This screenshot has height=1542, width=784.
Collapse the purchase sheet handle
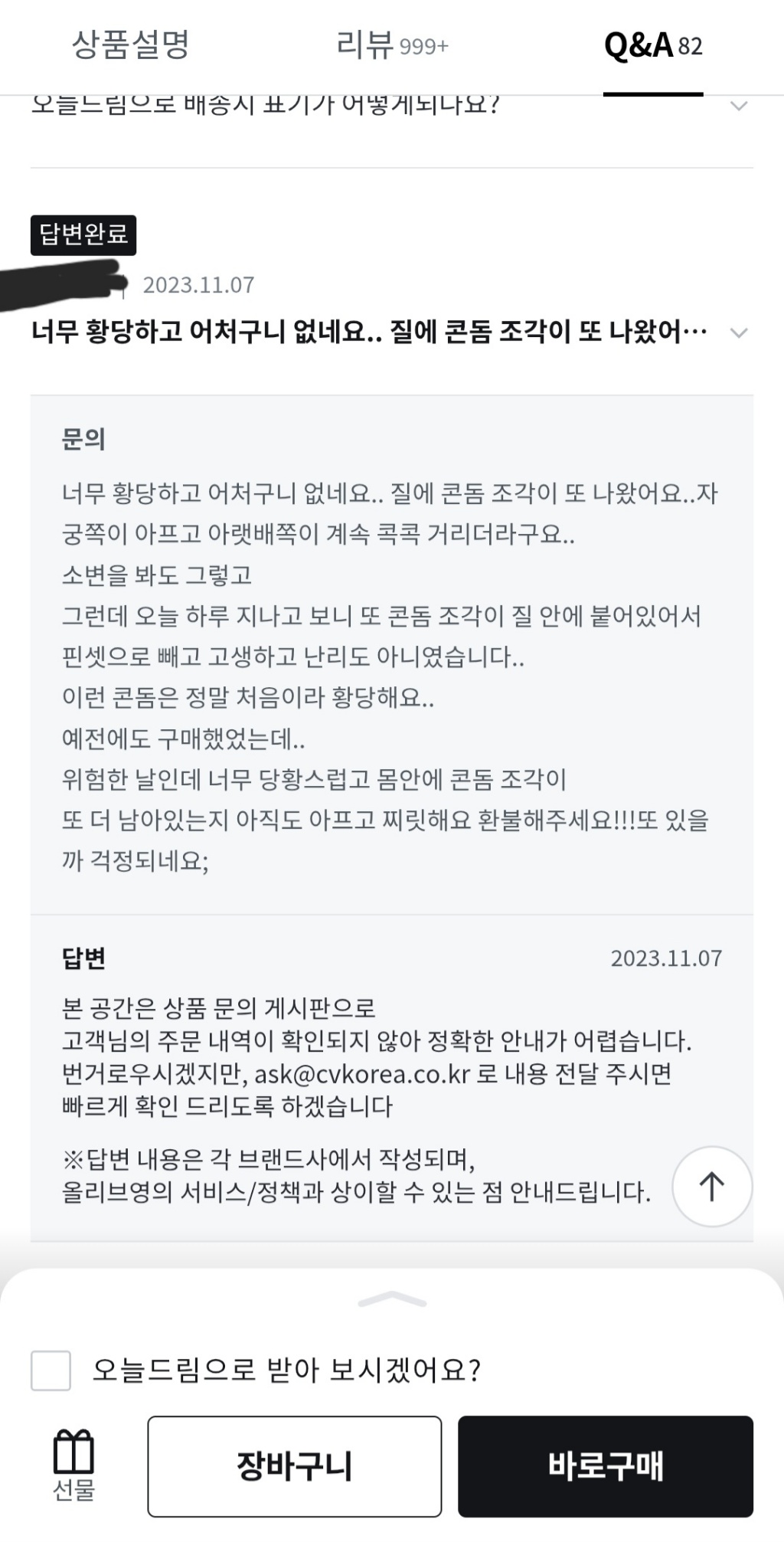(392, 1299)
